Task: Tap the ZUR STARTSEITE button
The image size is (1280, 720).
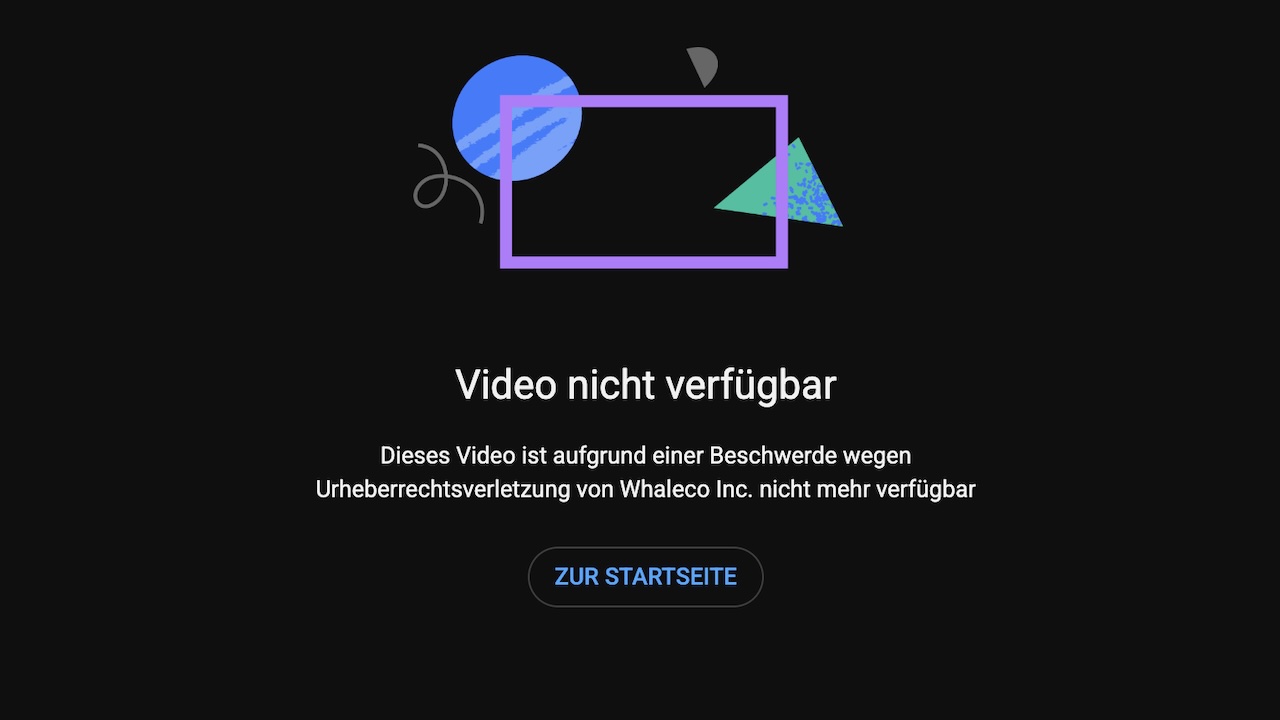Action: pyautogui.click(x=645, y=577)
